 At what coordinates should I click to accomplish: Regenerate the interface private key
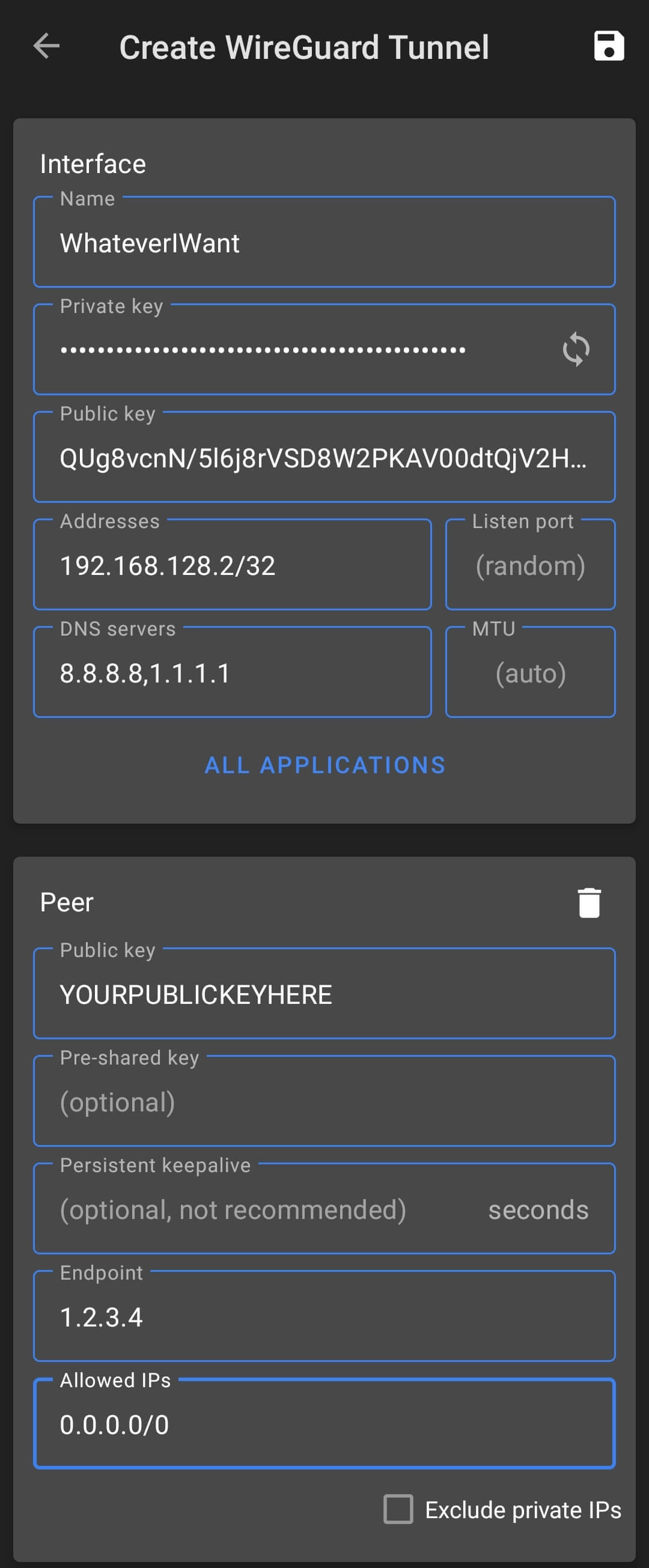point(575,349)
